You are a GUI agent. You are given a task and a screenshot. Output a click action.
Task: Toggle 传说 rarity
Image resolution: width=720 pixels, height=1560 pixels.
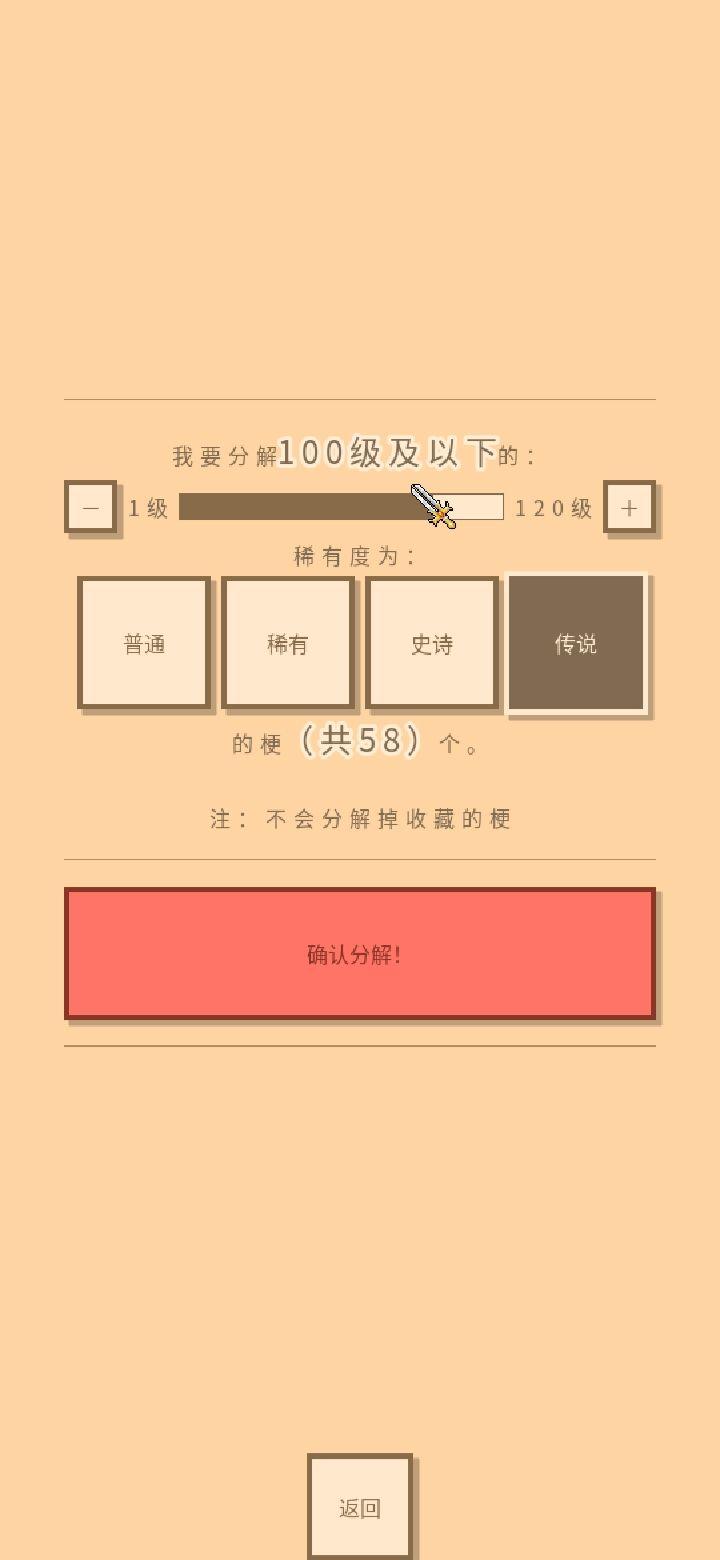click(x=576, y=643)
